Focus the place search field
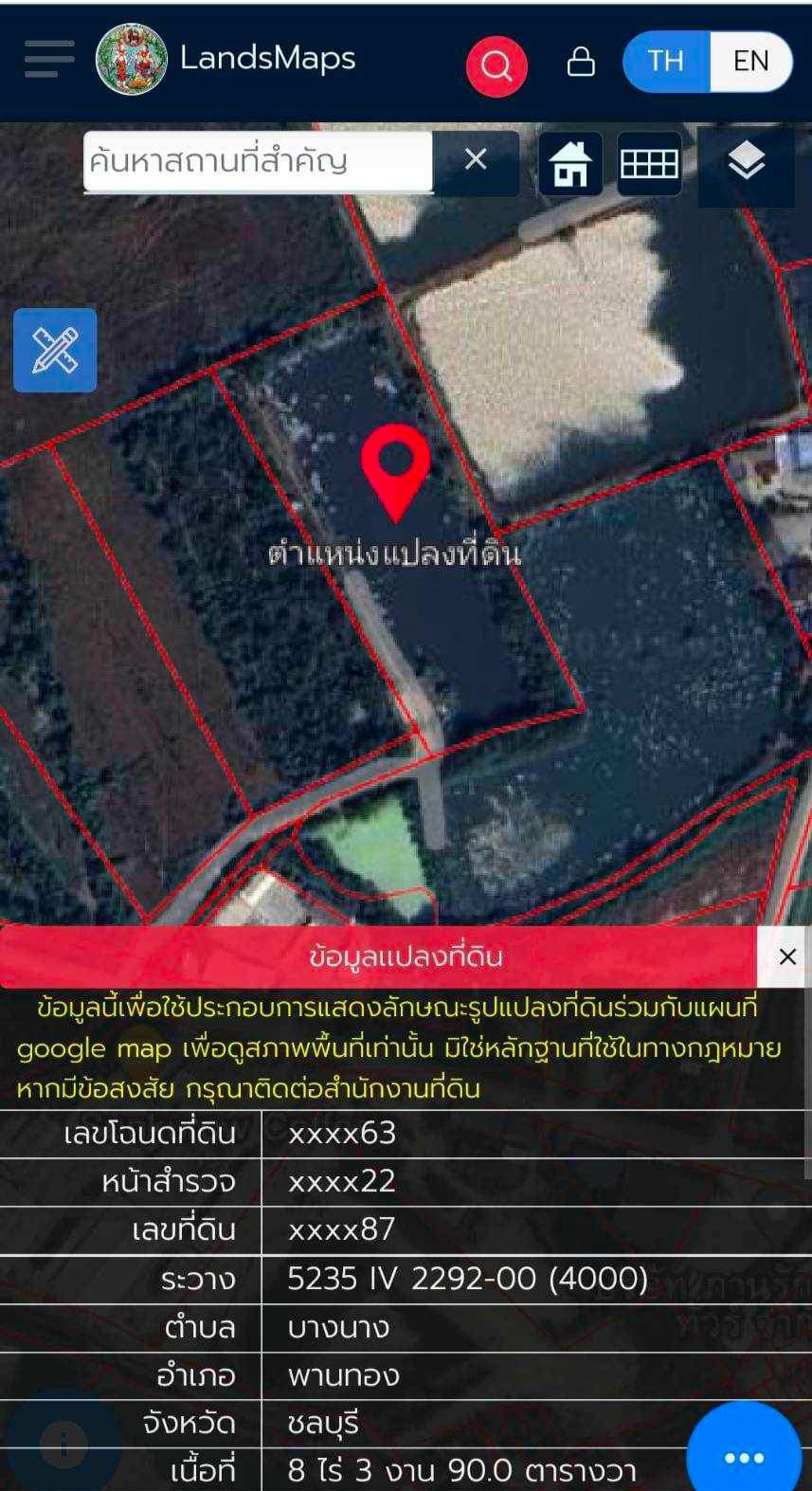Image resolution: width=812 pixels, height=1491 pixels. (x=258, y=161)
